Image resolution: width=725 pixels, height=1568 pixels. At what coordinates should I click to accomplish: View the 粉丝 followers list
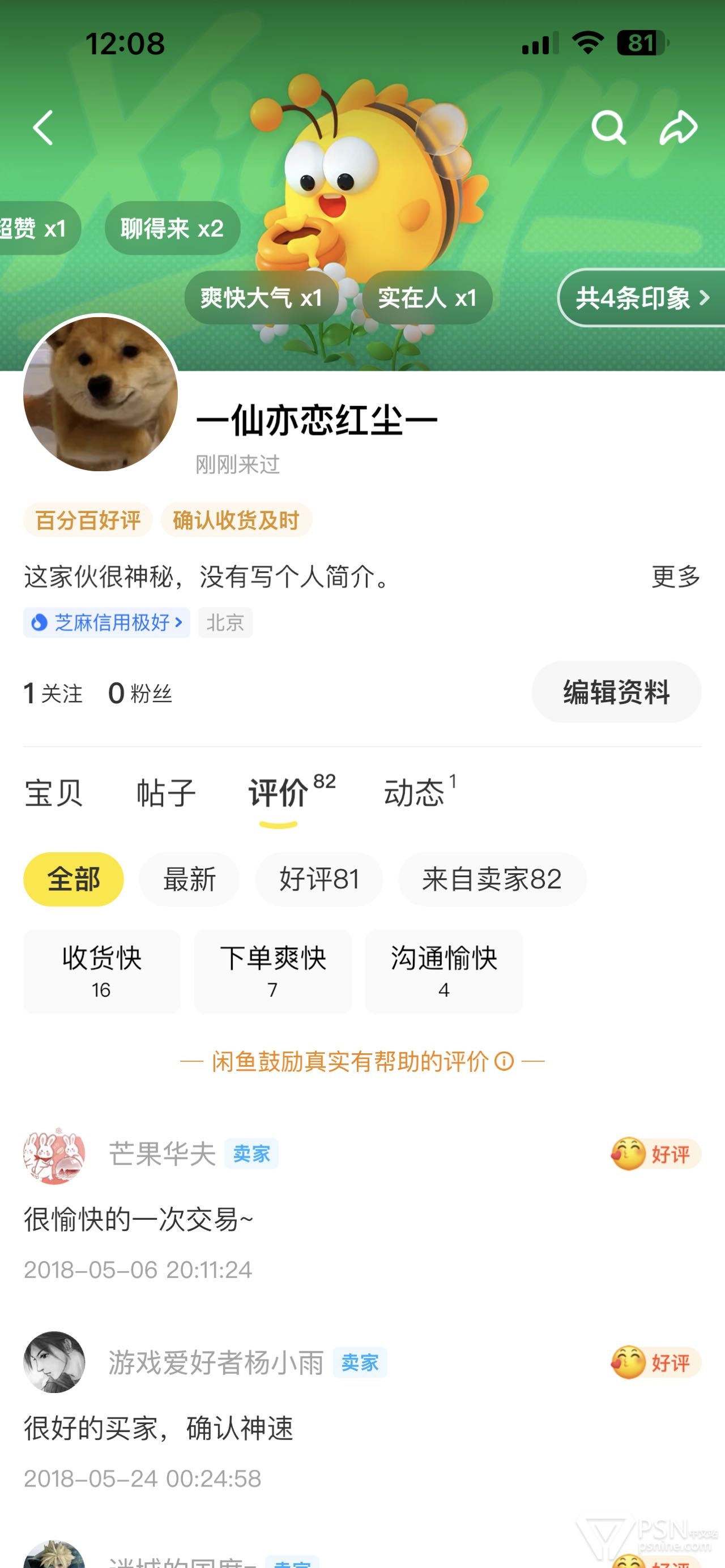coord(140,693)
